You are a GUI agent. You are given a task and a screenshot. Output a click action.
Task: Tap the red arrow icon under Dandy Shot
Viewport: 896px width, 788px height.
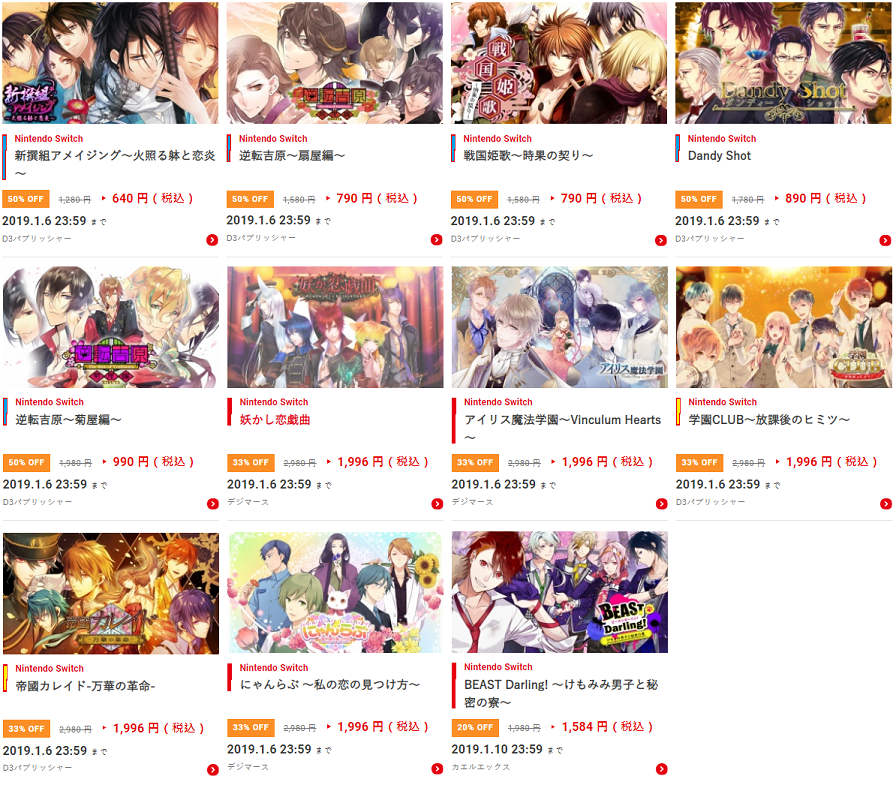tap(885, 240)
